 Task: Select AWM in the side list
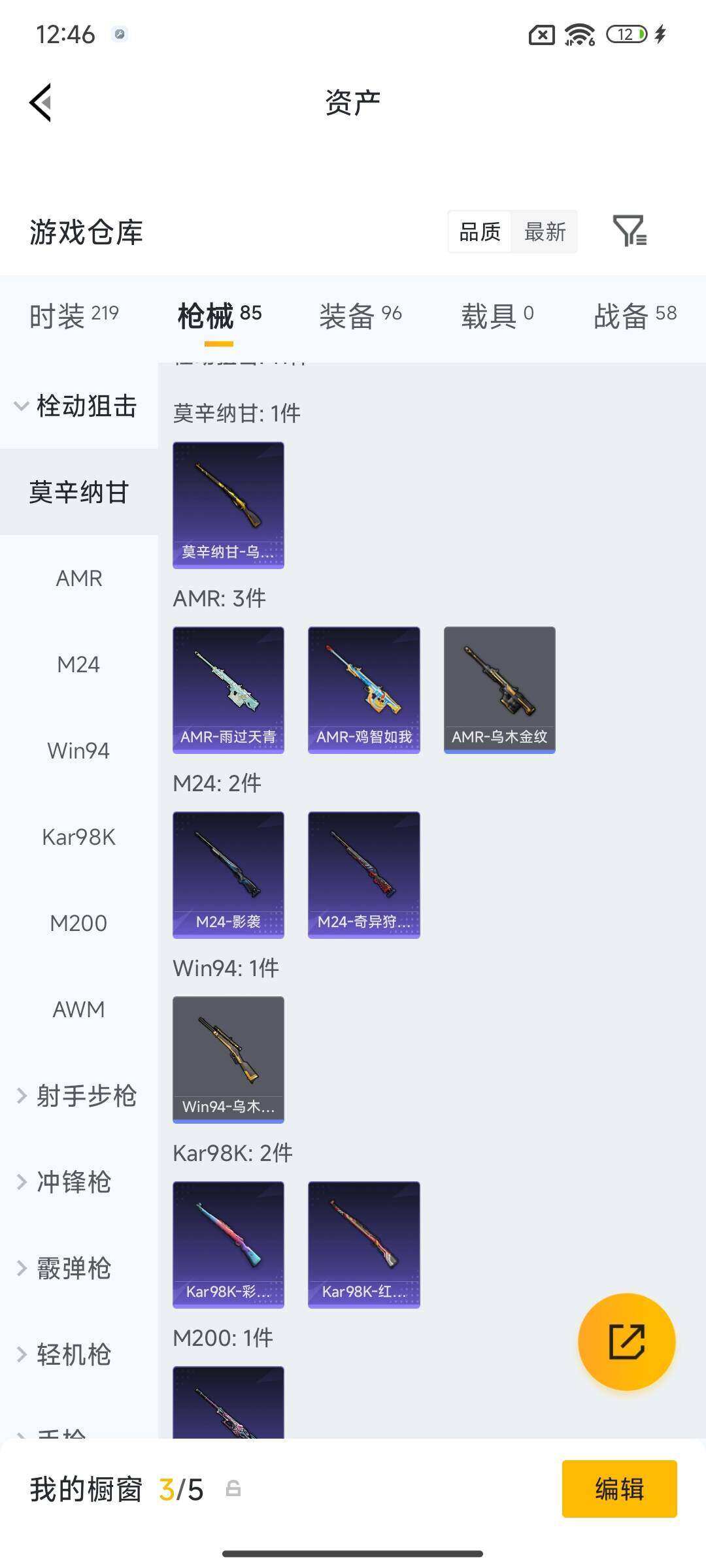78,1009
